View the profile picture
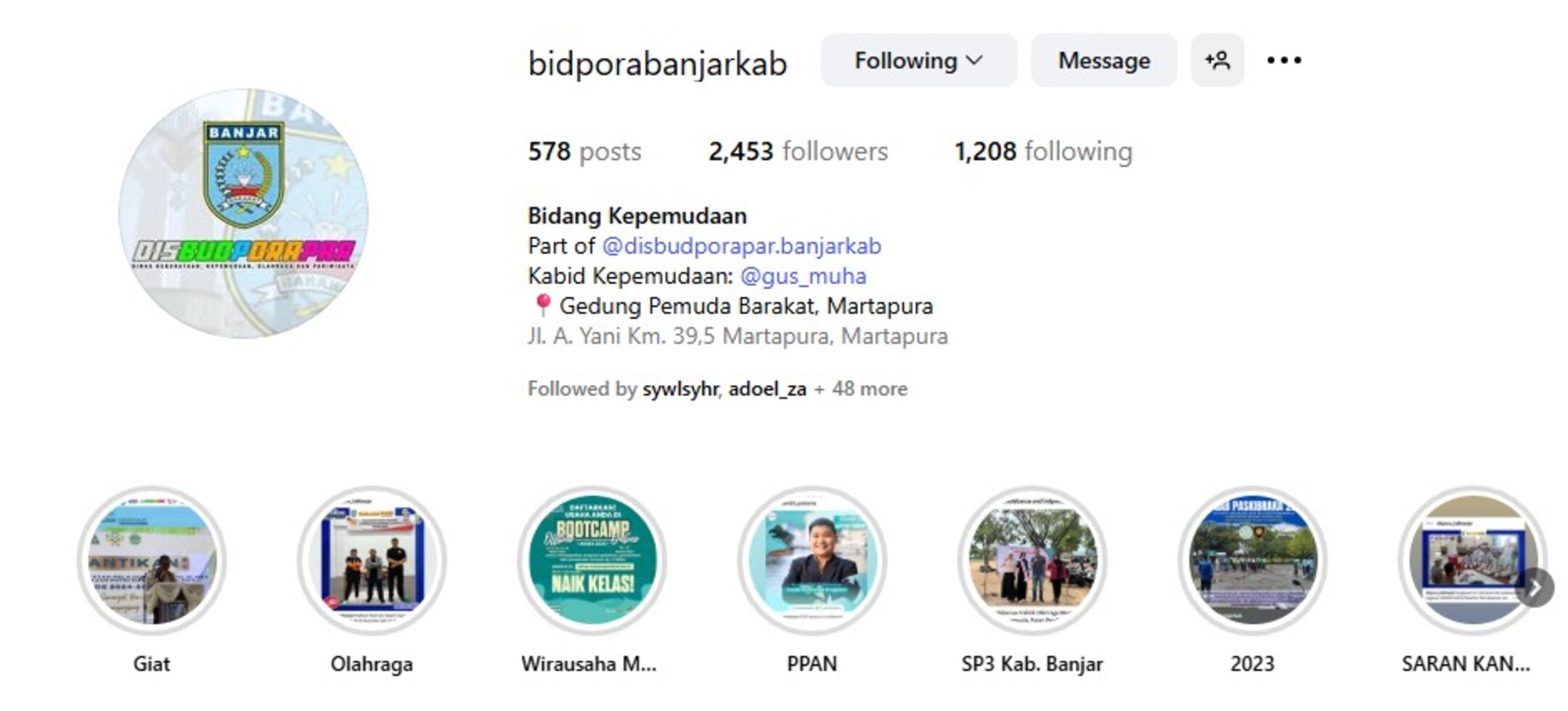This screenshot has width=1568, height=711. tap(243, 213)
